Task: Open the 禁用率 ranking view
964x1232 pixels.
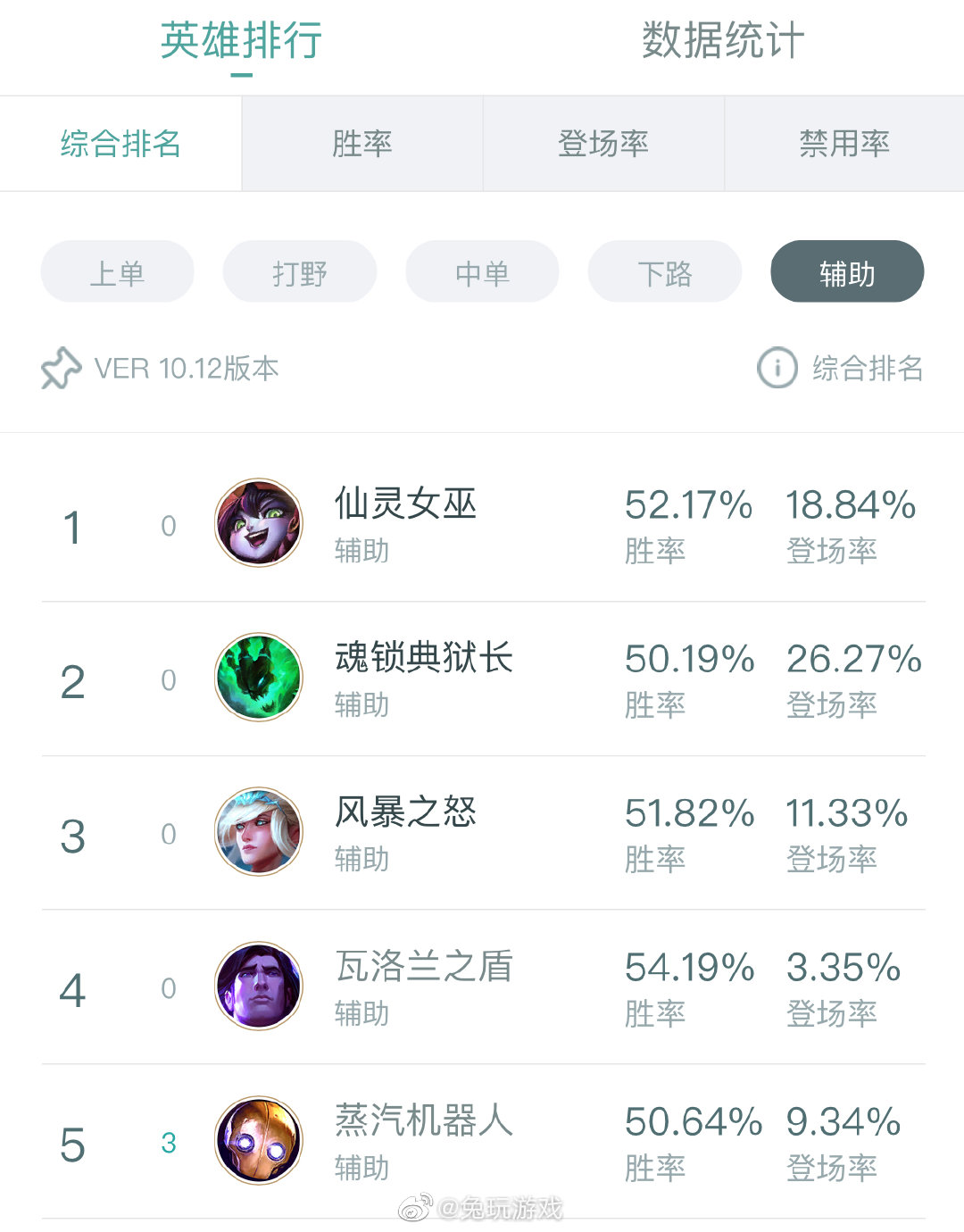Action: (843, 143)
